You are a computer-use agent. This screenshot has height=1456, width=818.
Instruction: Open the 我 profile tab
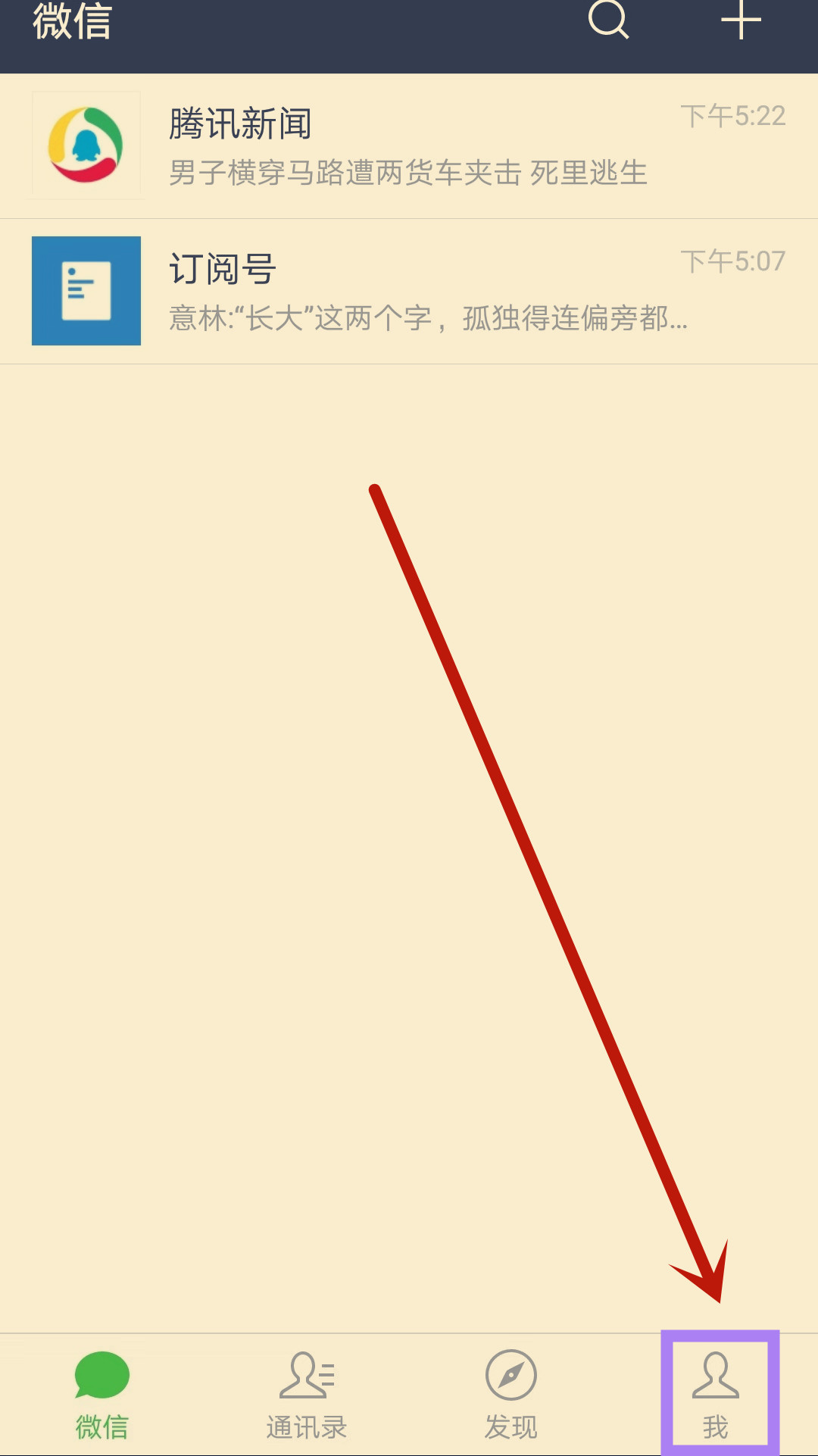[717, 1394]
